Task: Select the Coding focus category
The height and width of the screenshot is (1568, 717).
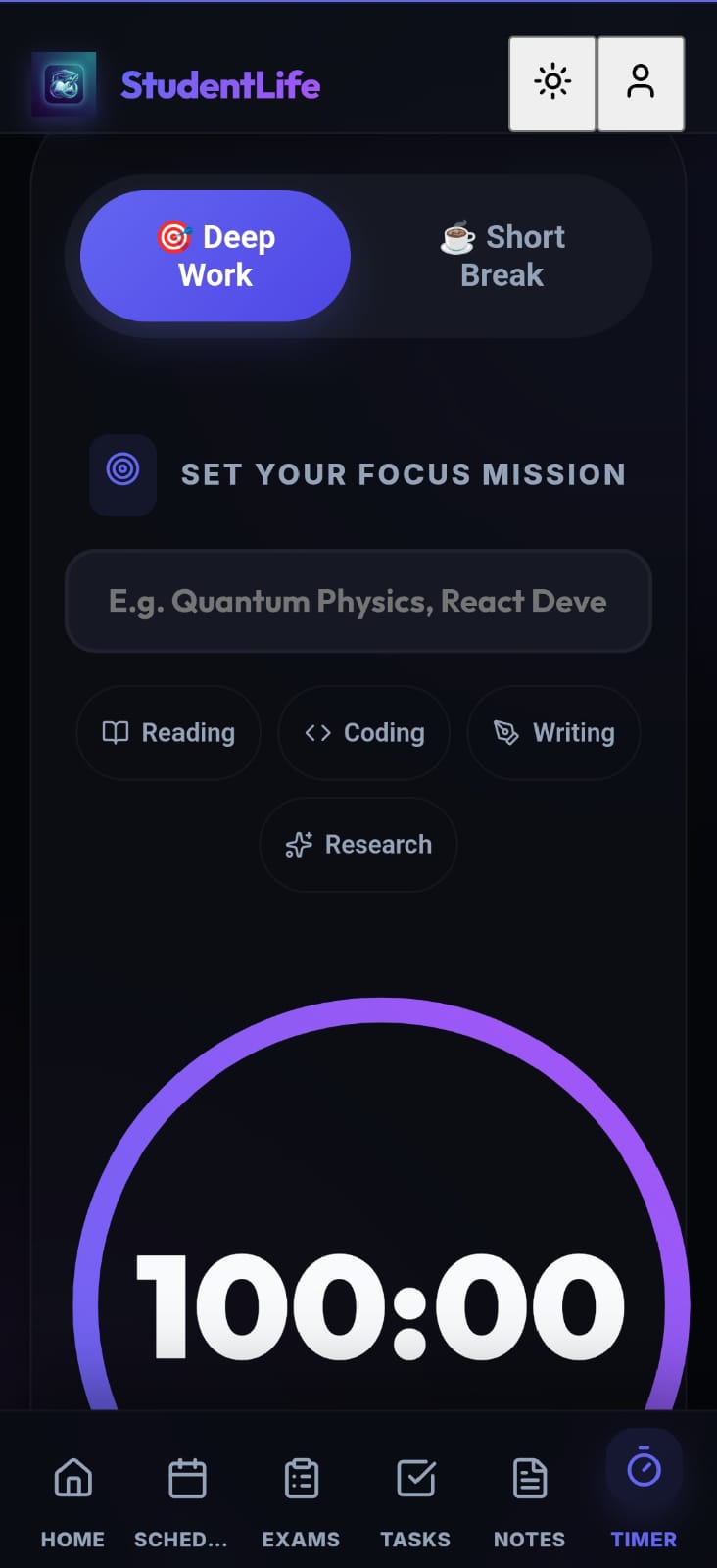Action: [x=363, y=733]
